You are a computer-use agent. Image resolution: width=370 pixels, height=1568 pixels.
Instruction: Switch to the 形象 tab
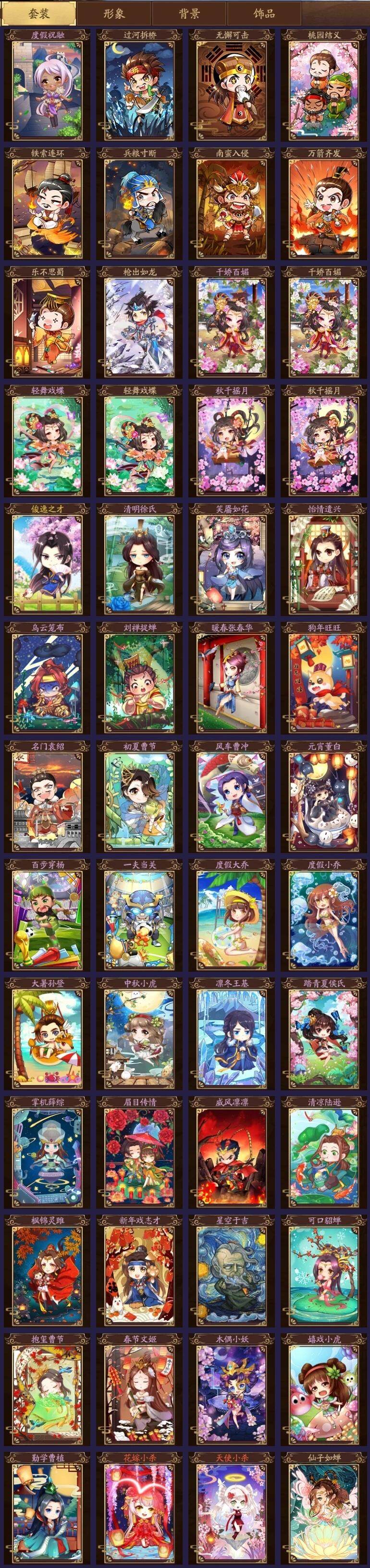click(114, 13)
